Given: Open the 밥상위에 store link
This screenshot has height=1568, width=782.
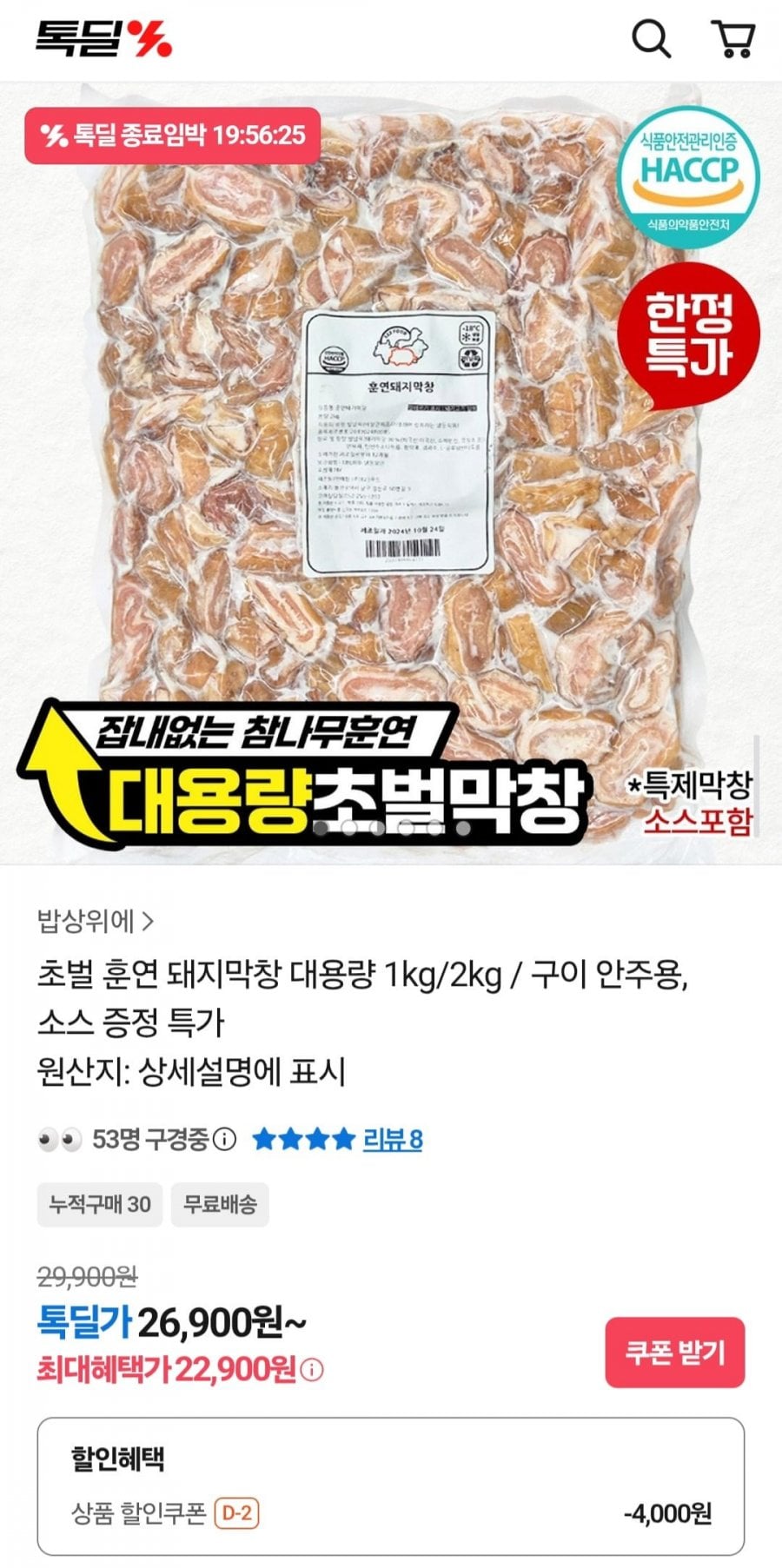Looking at the screenshot, I should [96, 921].
